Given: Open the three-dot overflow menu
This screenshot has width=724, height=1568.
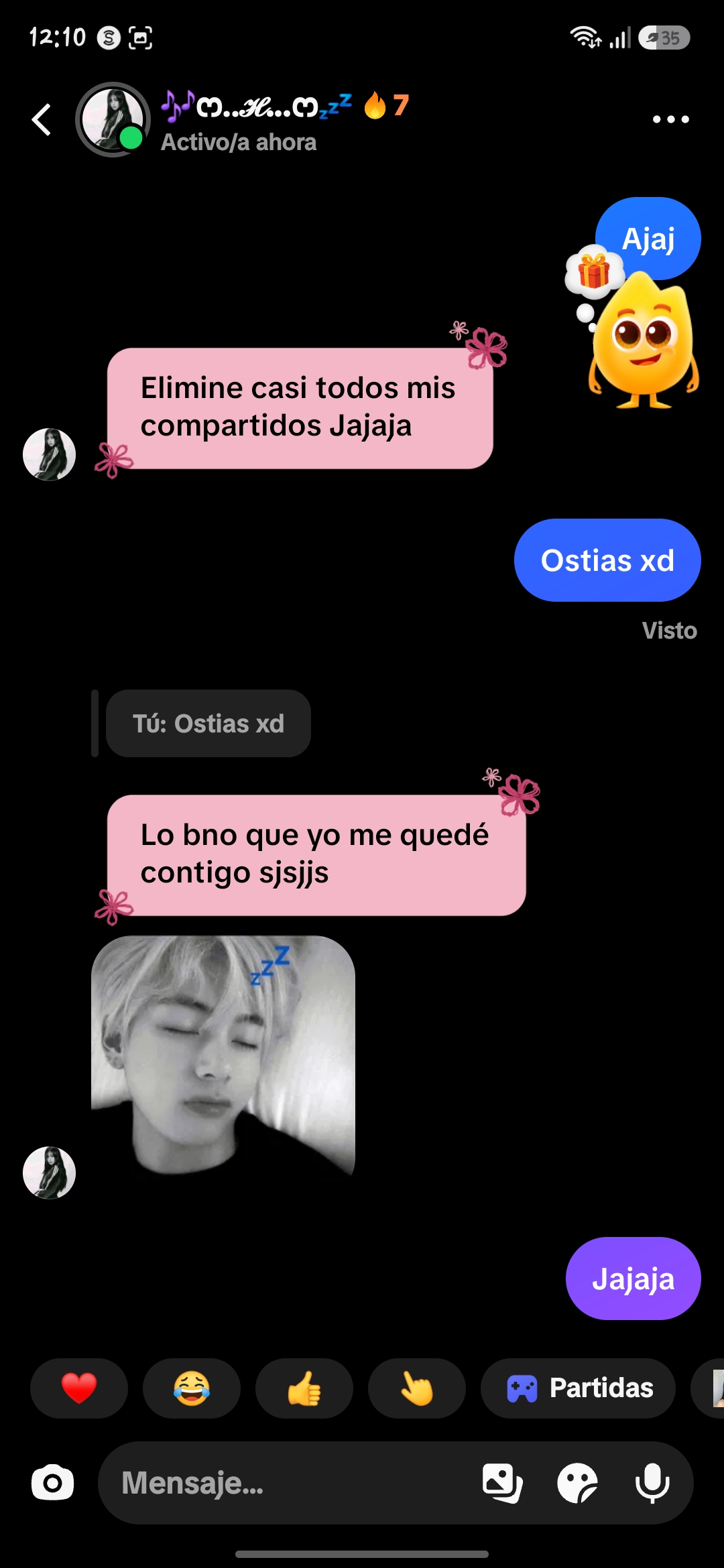Looking at the screenshot, I should [670, 119].
